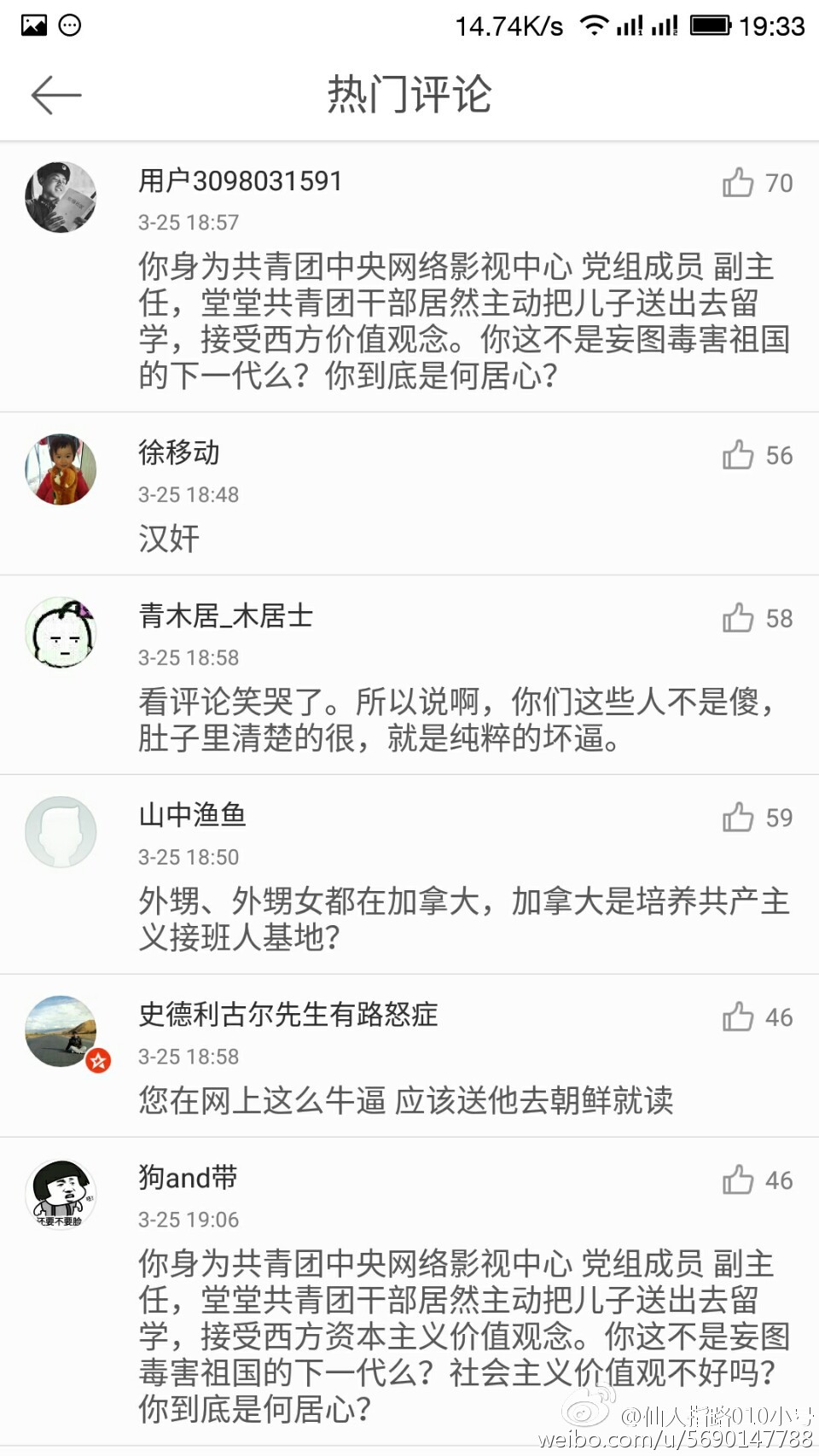The height and width of the screenshot is (1456, 819).
Task: Like the comment from 青木居_木居士
Action: pyautogui.click(x=738, y=618)
